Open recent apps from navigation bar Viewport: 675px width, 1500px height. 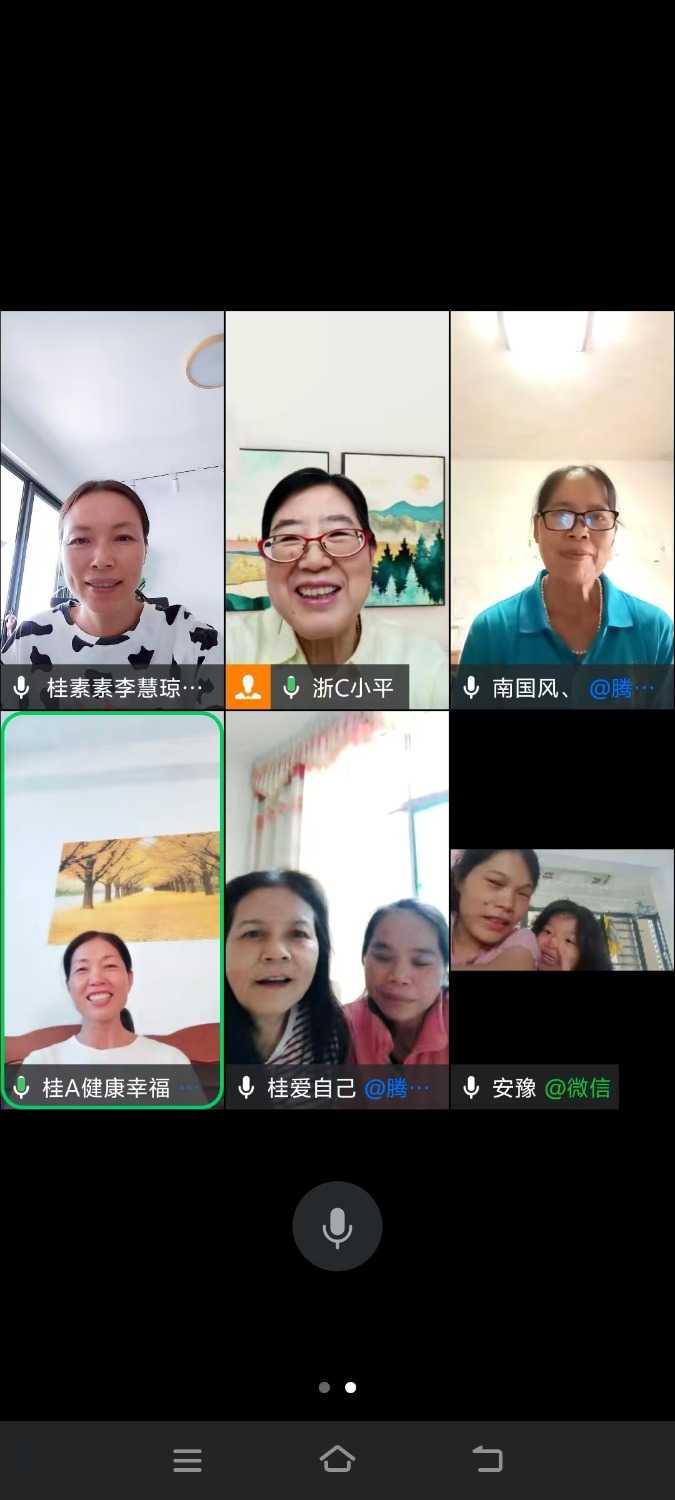click(187, 1460)
